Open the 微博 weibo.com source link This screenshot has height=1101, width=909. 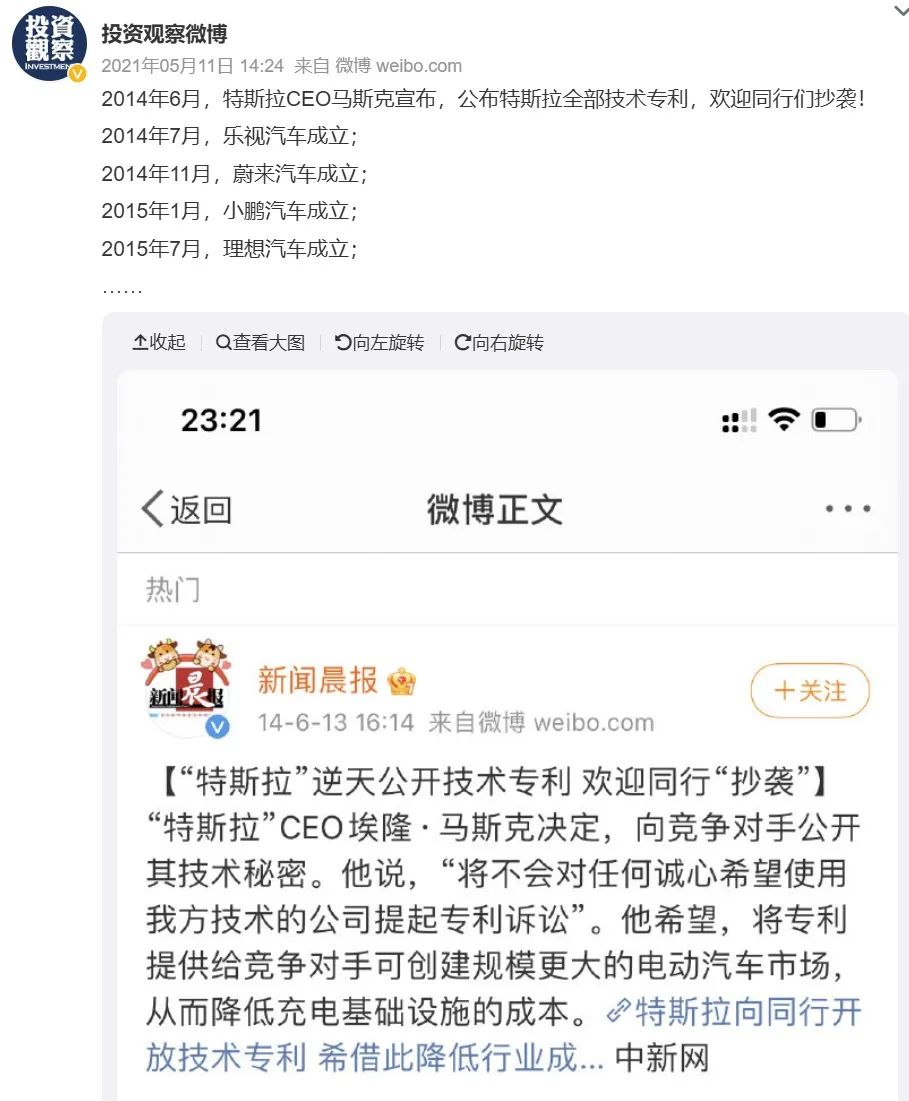click(398, 66)
